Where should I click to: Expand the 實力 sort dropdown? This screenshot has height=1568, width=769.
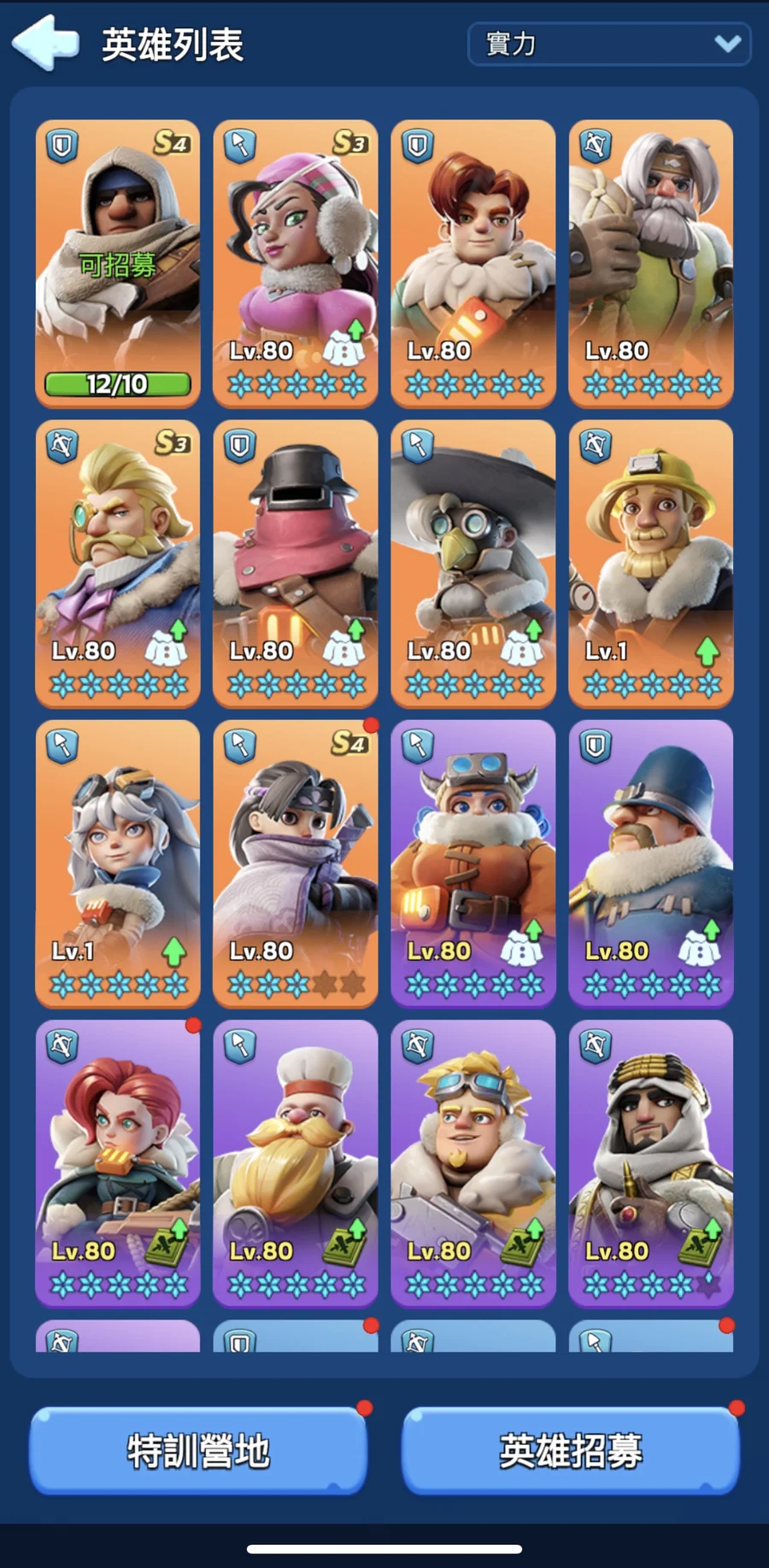coord(609,44)
